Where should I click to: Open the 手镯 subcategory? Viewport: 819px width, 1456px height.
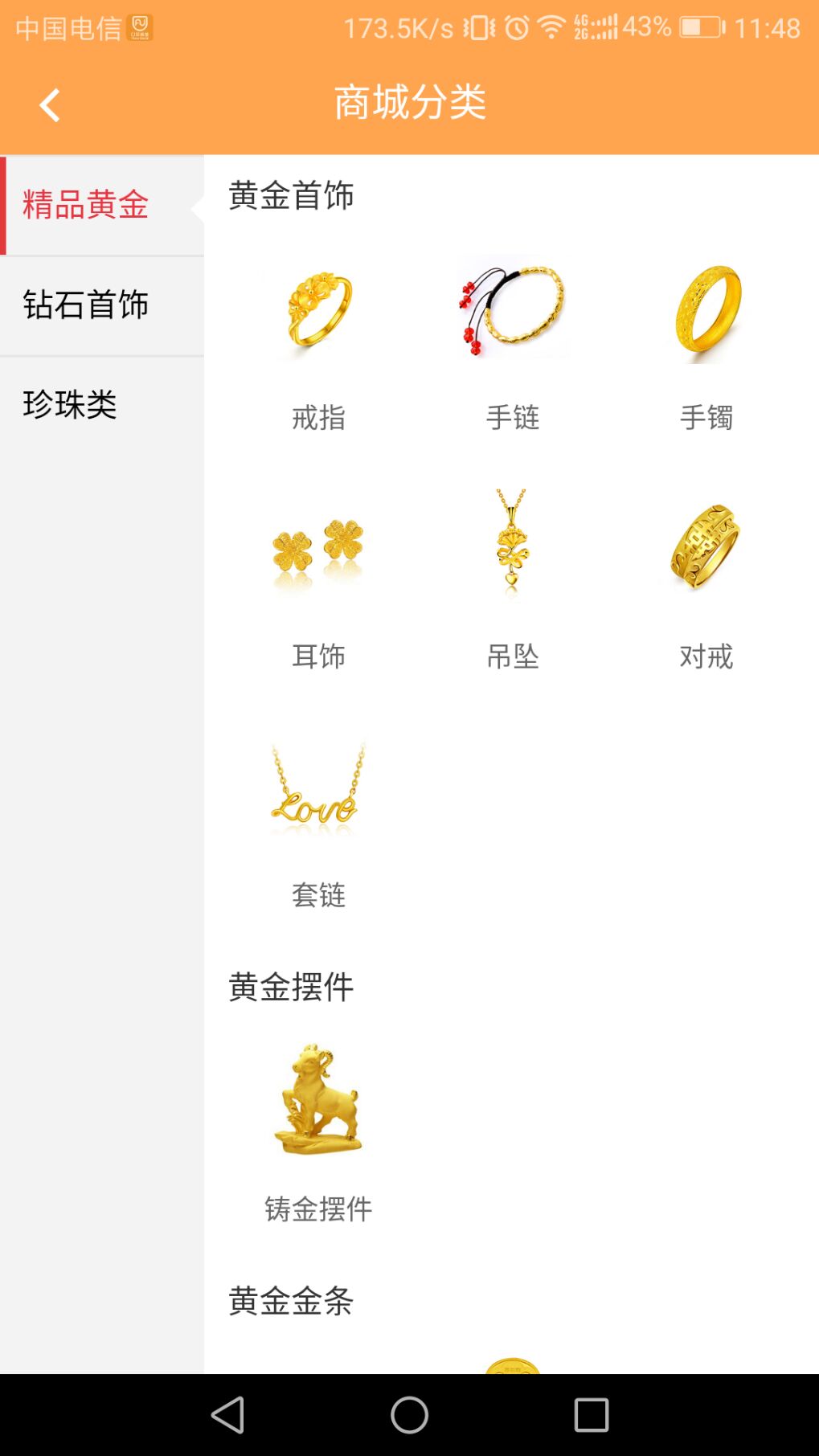click(706, 342)
